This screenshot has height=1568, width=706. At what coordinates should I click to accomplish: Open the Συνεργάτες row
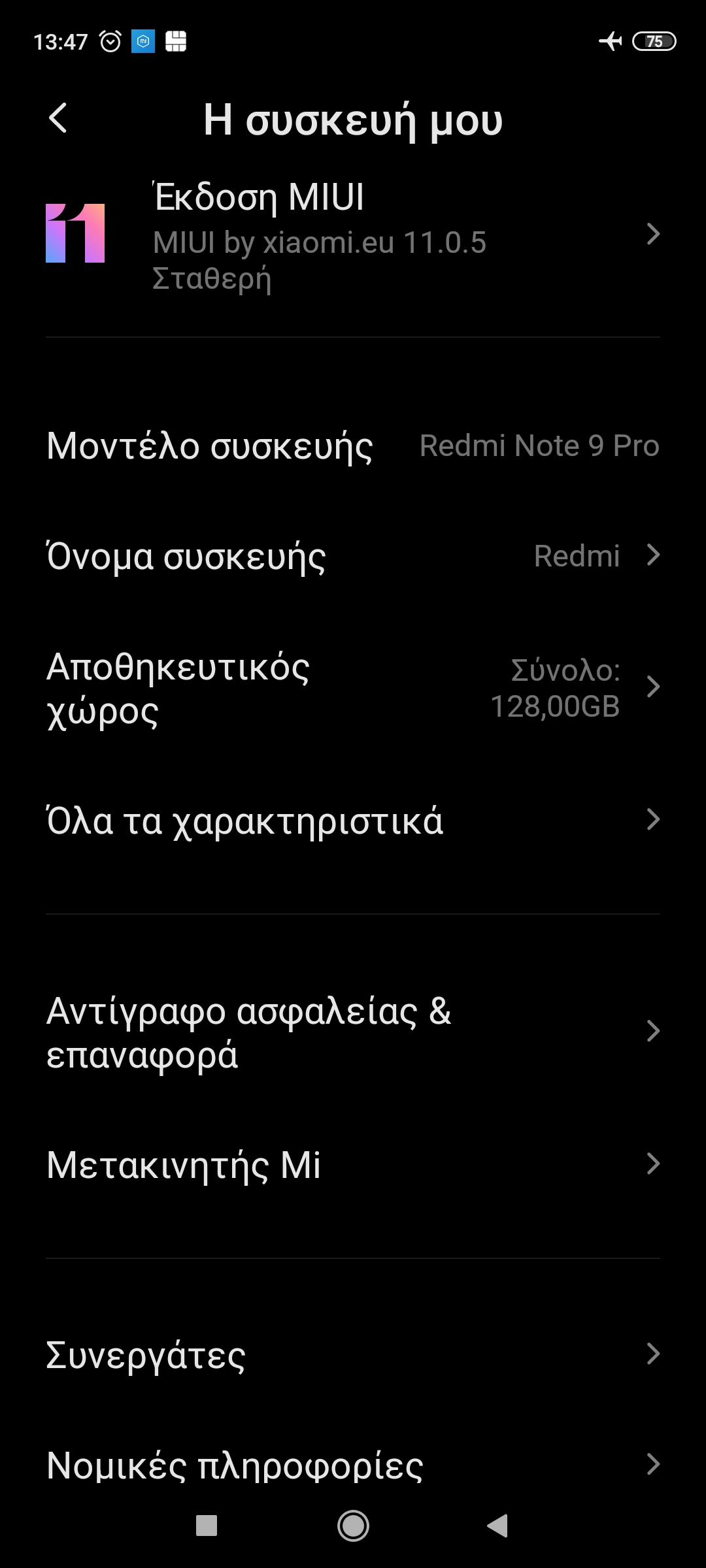tap(353, 1355)
